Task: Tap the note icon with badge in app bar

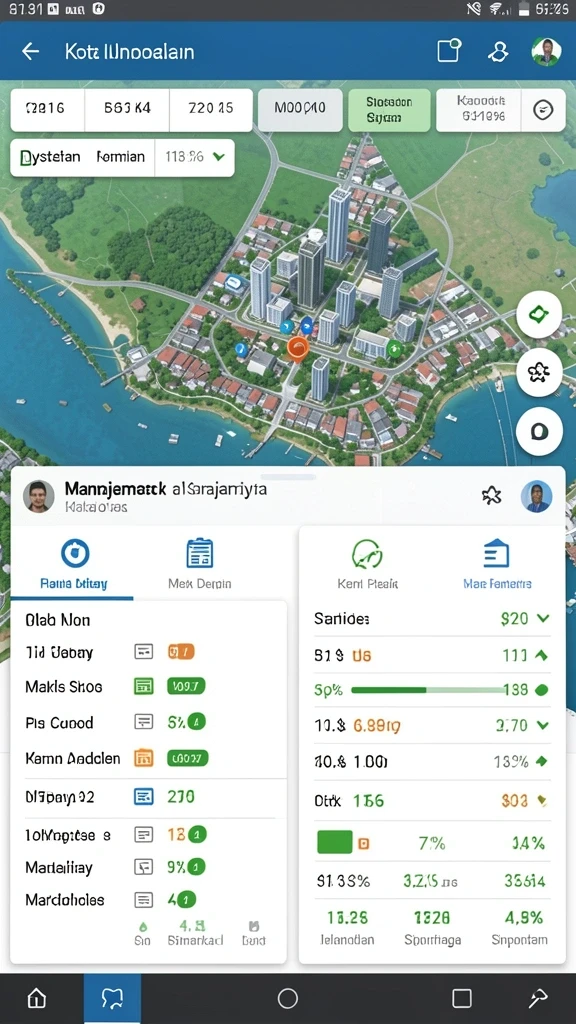Action: tap(449, 50)
